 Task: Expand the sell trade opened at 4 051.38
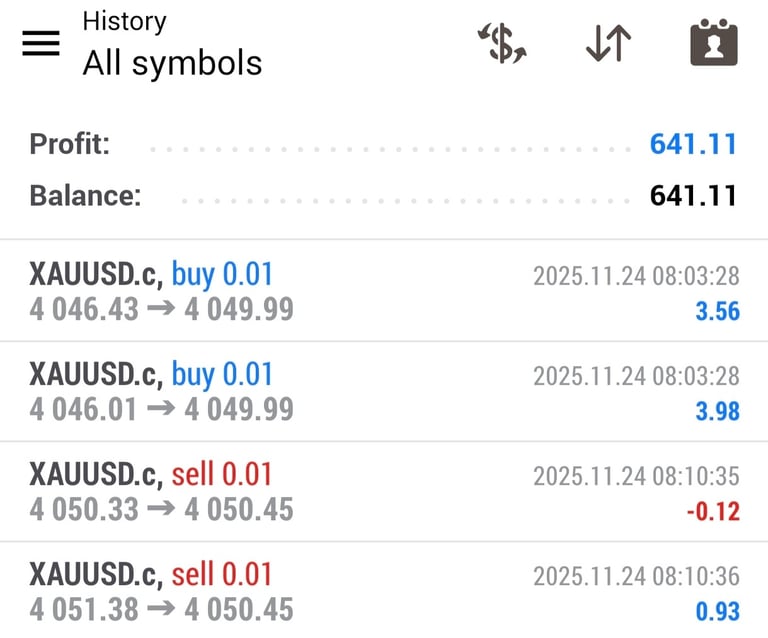pyautogui.click(x=384, y=591)
